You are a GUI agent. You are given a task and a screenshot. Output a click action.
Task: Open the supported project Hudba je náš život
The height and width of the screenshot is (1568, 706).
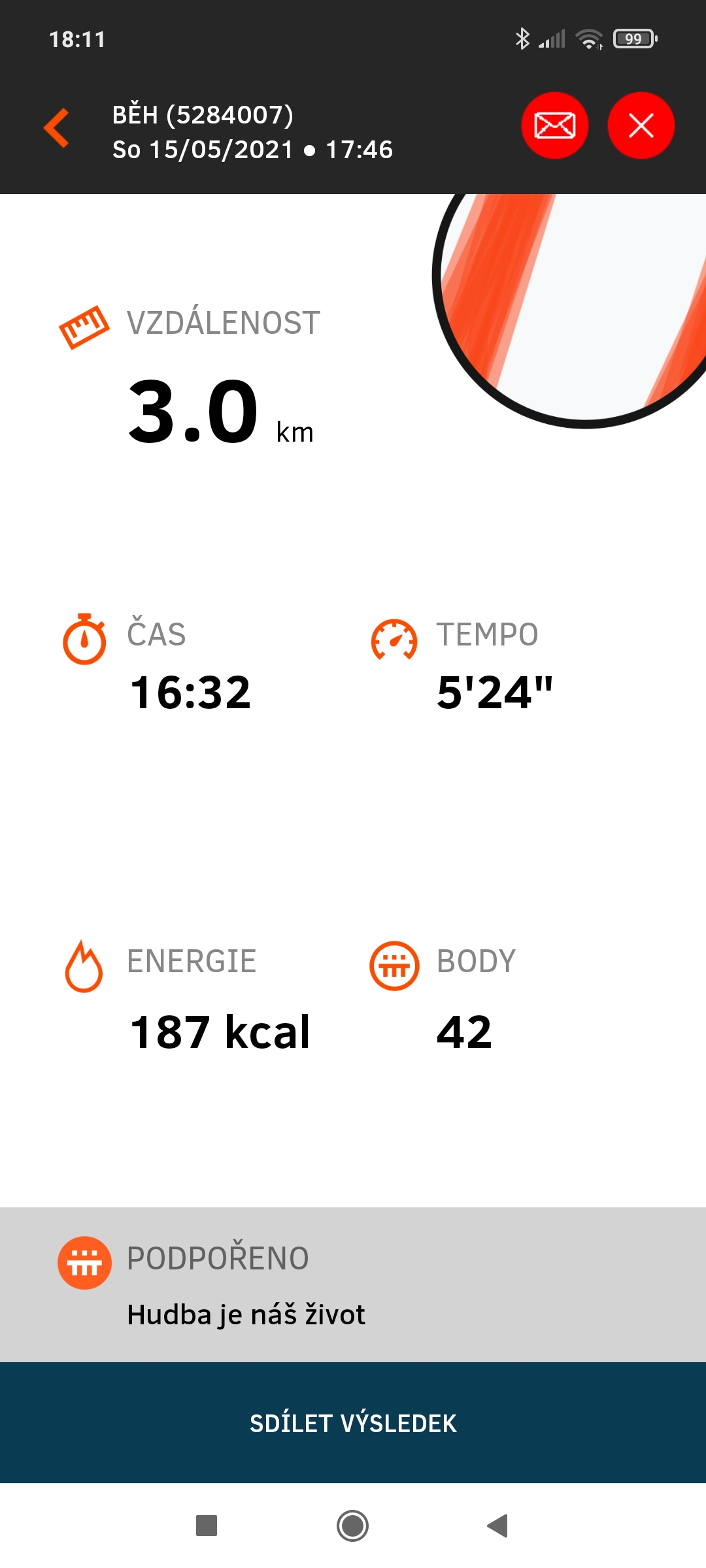click(353, 1284)
